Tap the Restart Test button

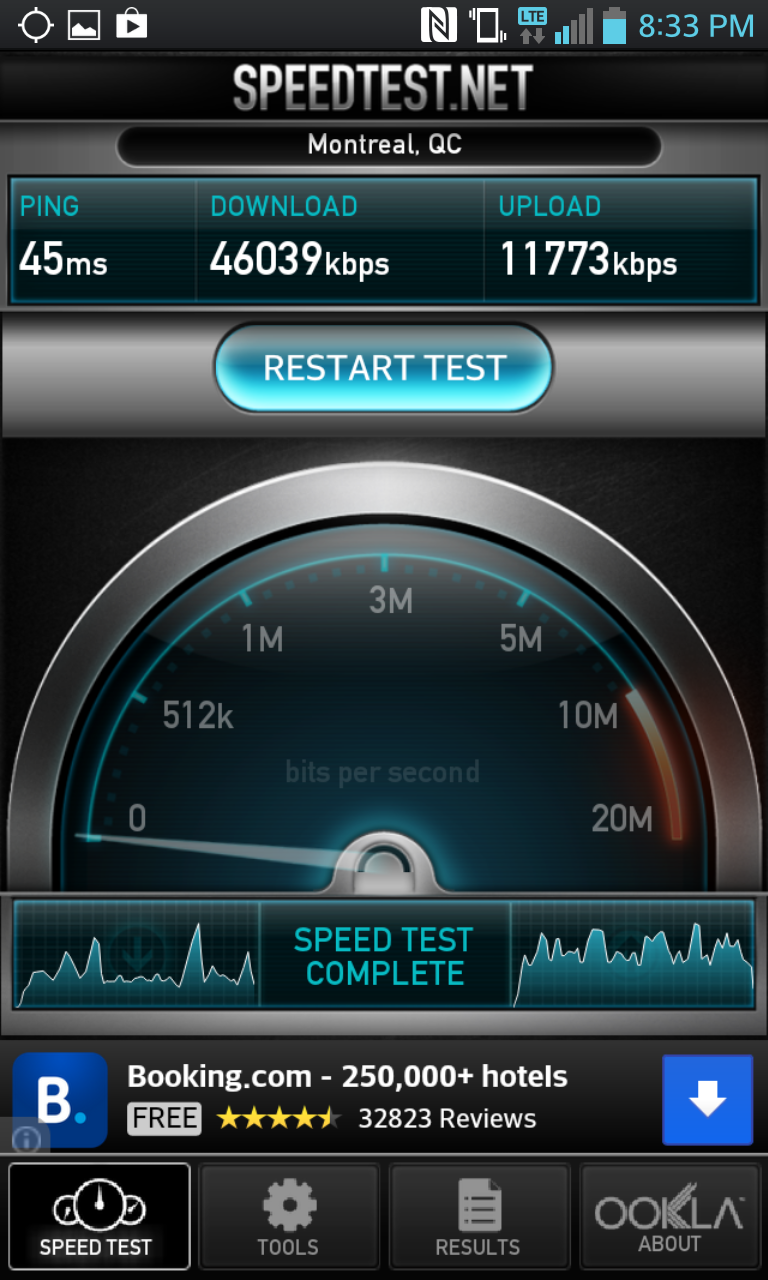384,368
